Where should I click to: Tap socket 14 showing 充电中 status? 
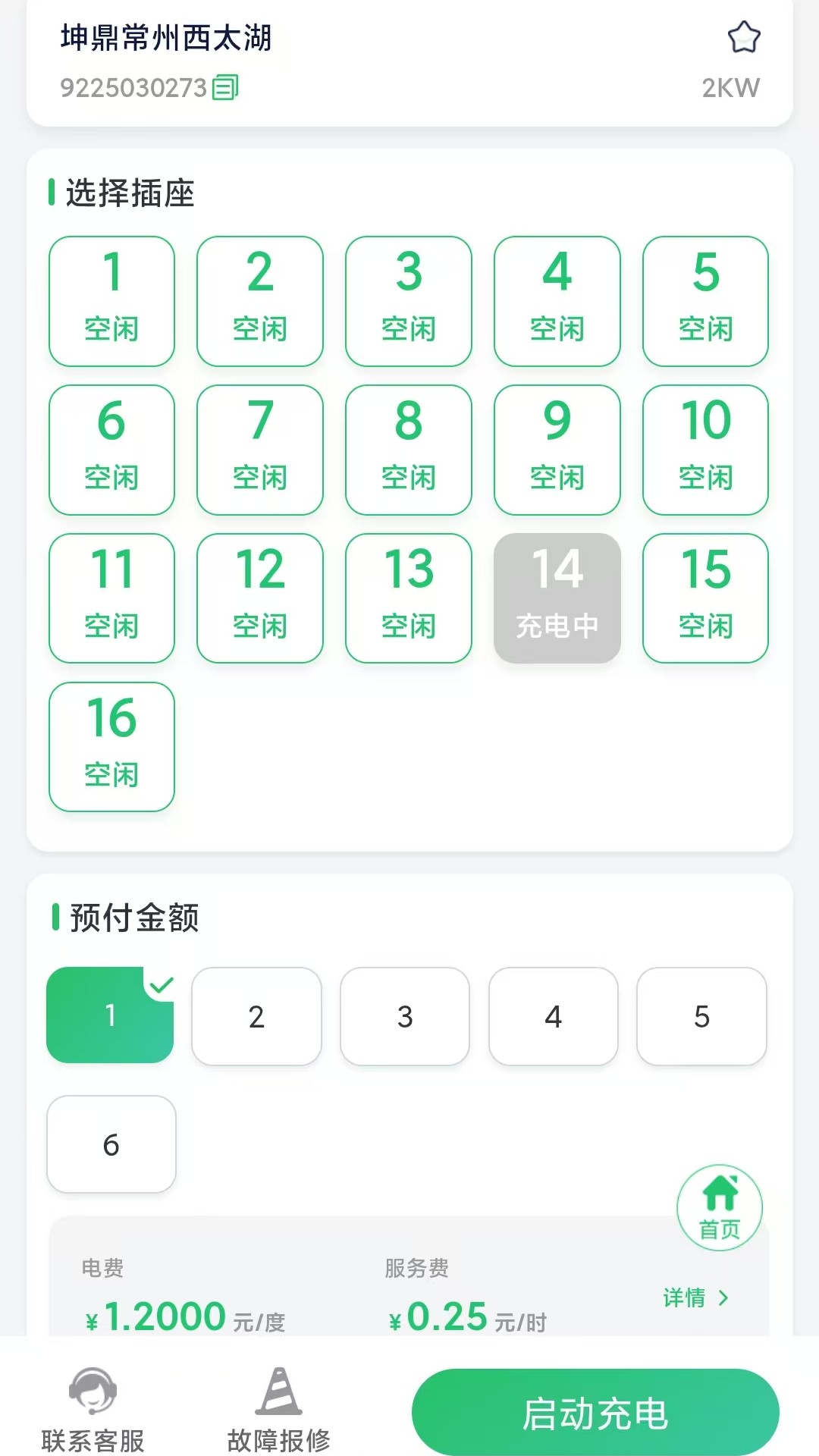pyautogui.click(x=557, y=598)
